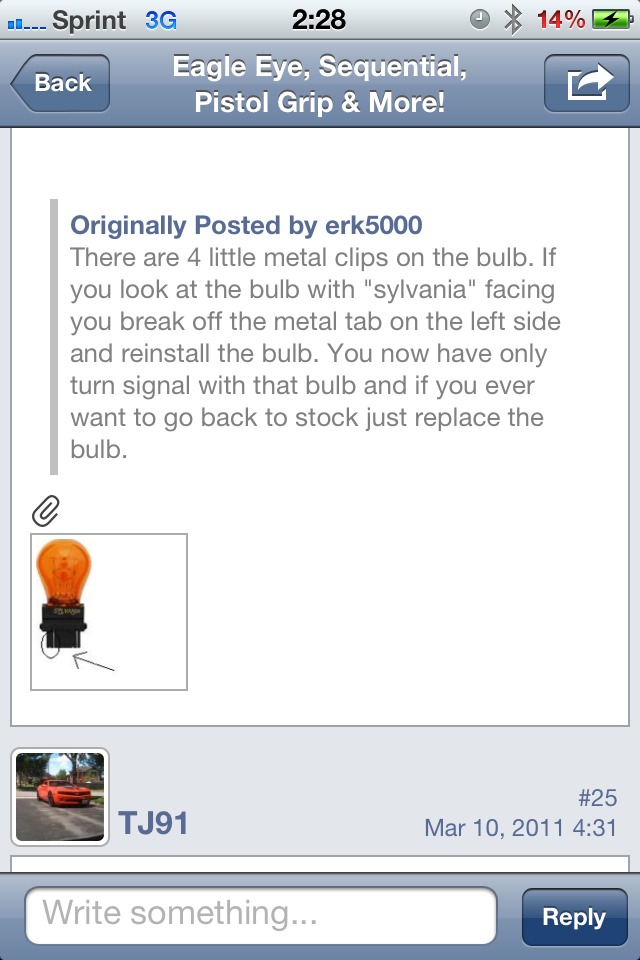Image resolution: width=640 pixels, height=960 pixels.
Task: Open the share action icon
Action: [x=585, y=84]
